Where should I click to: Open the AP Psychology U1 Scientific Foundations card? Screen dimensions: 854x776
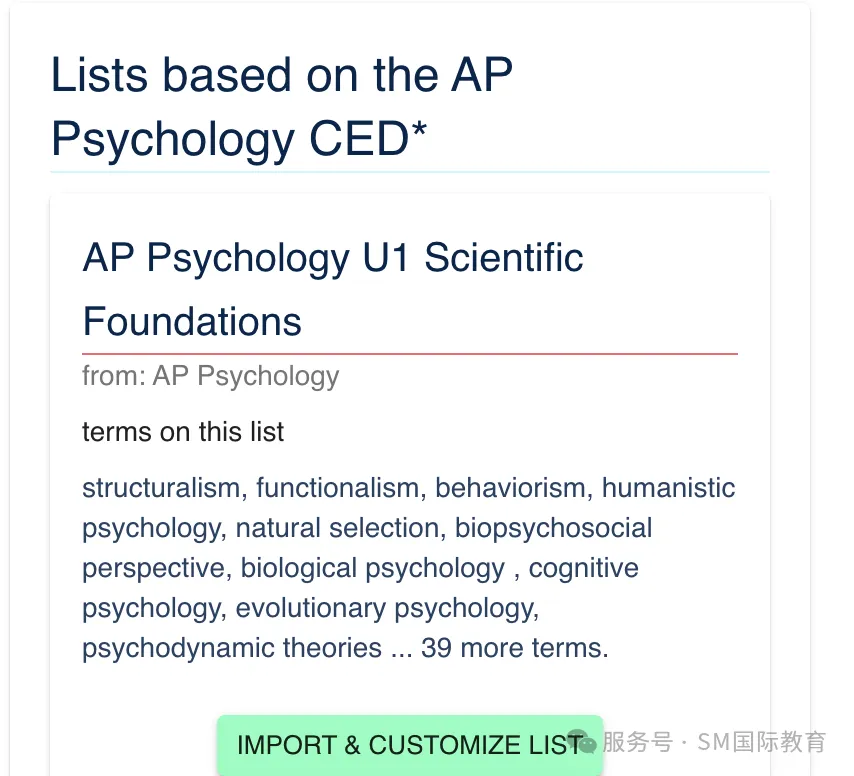click(333, 289)
